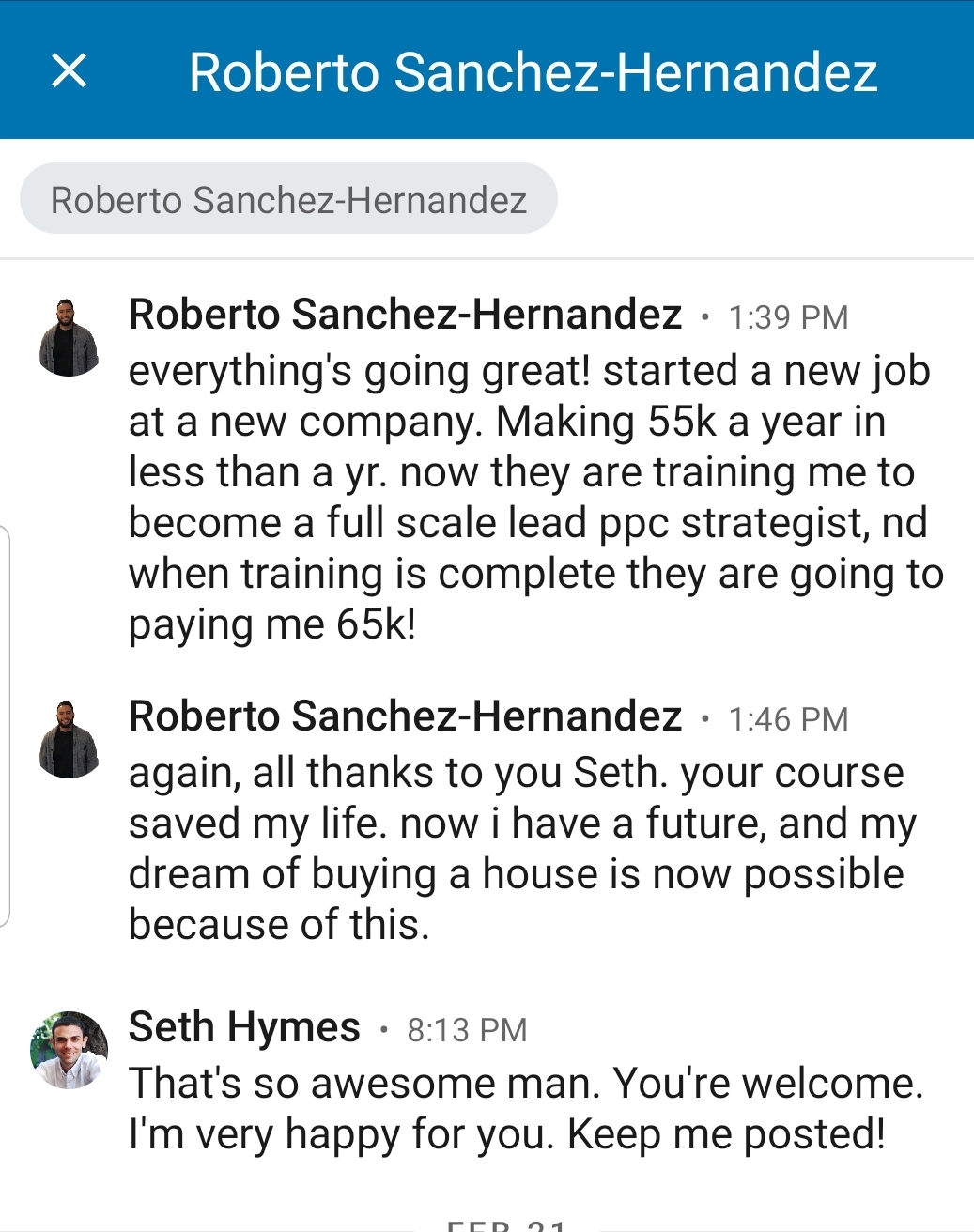Open the sender name on the 1:39 PM message
The image size is (974, 1232).
(405, 315)
